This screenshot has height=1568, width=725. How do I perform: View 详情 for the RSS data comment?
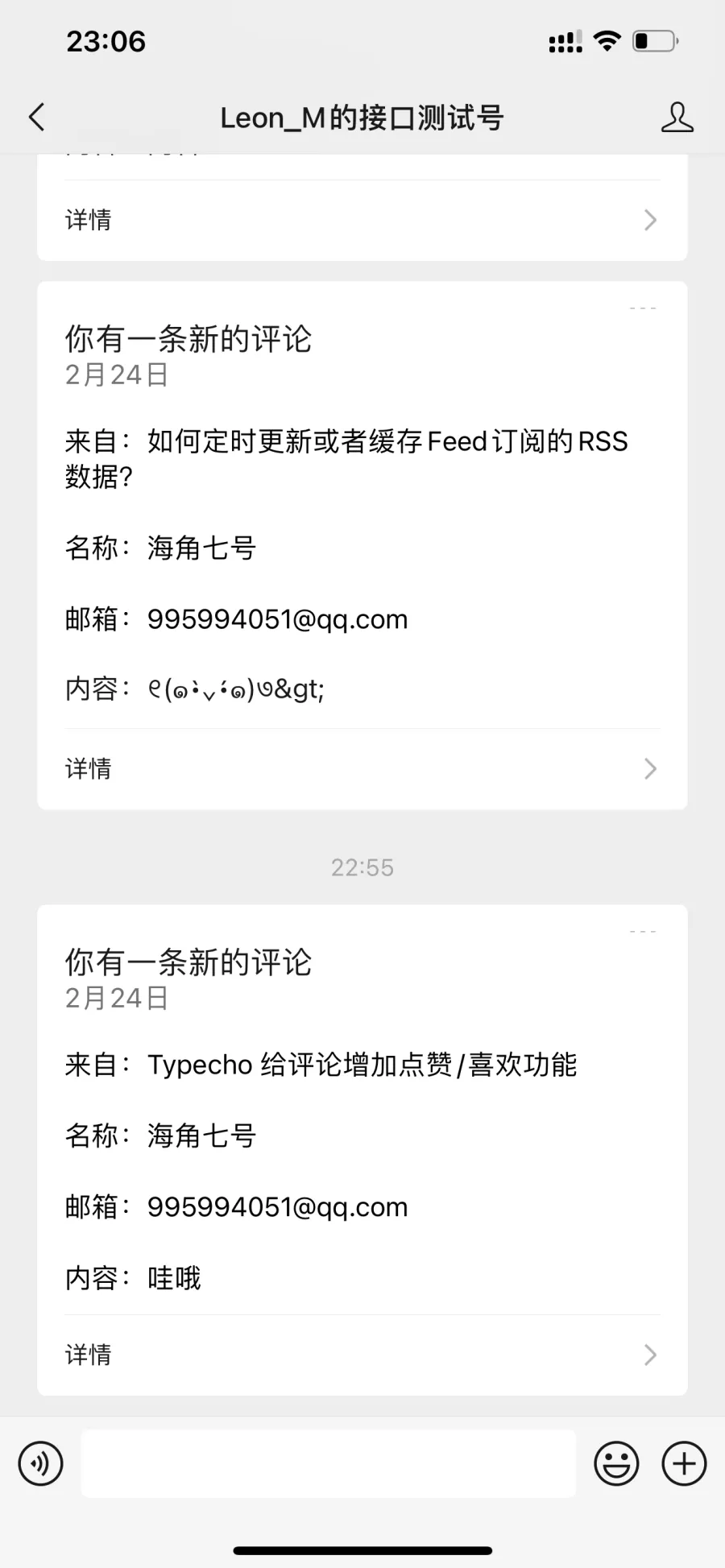point(362,769)
